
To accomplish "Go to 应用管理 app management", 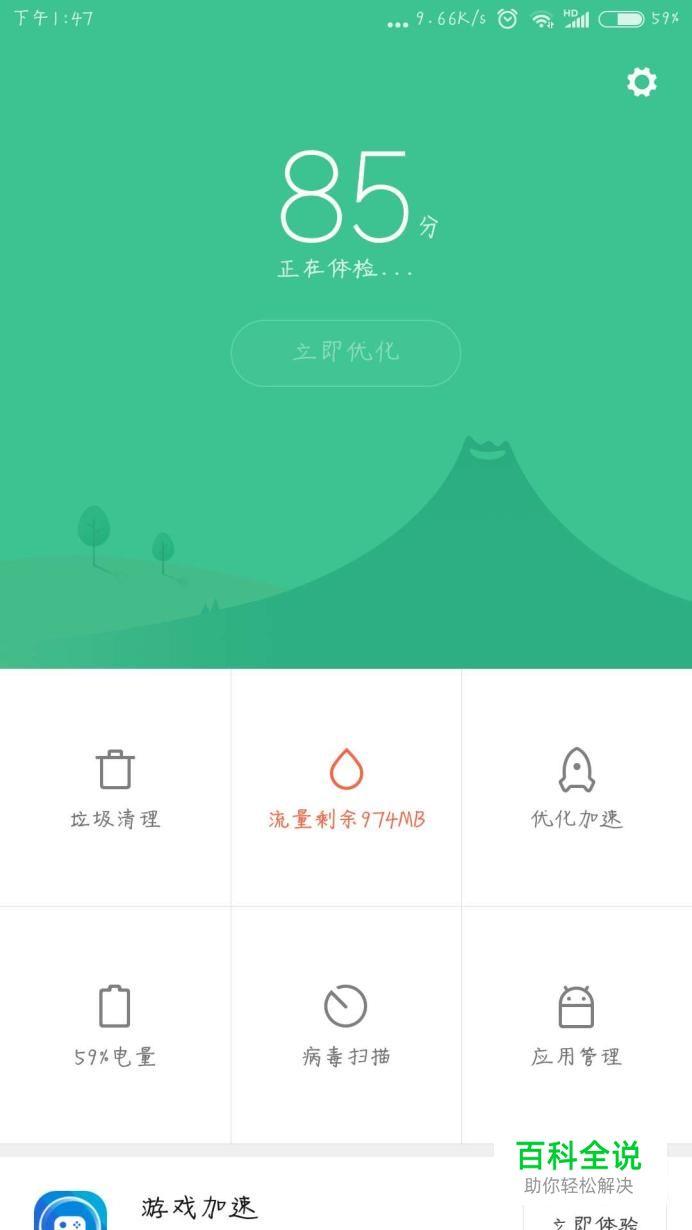I will 576,1025.
